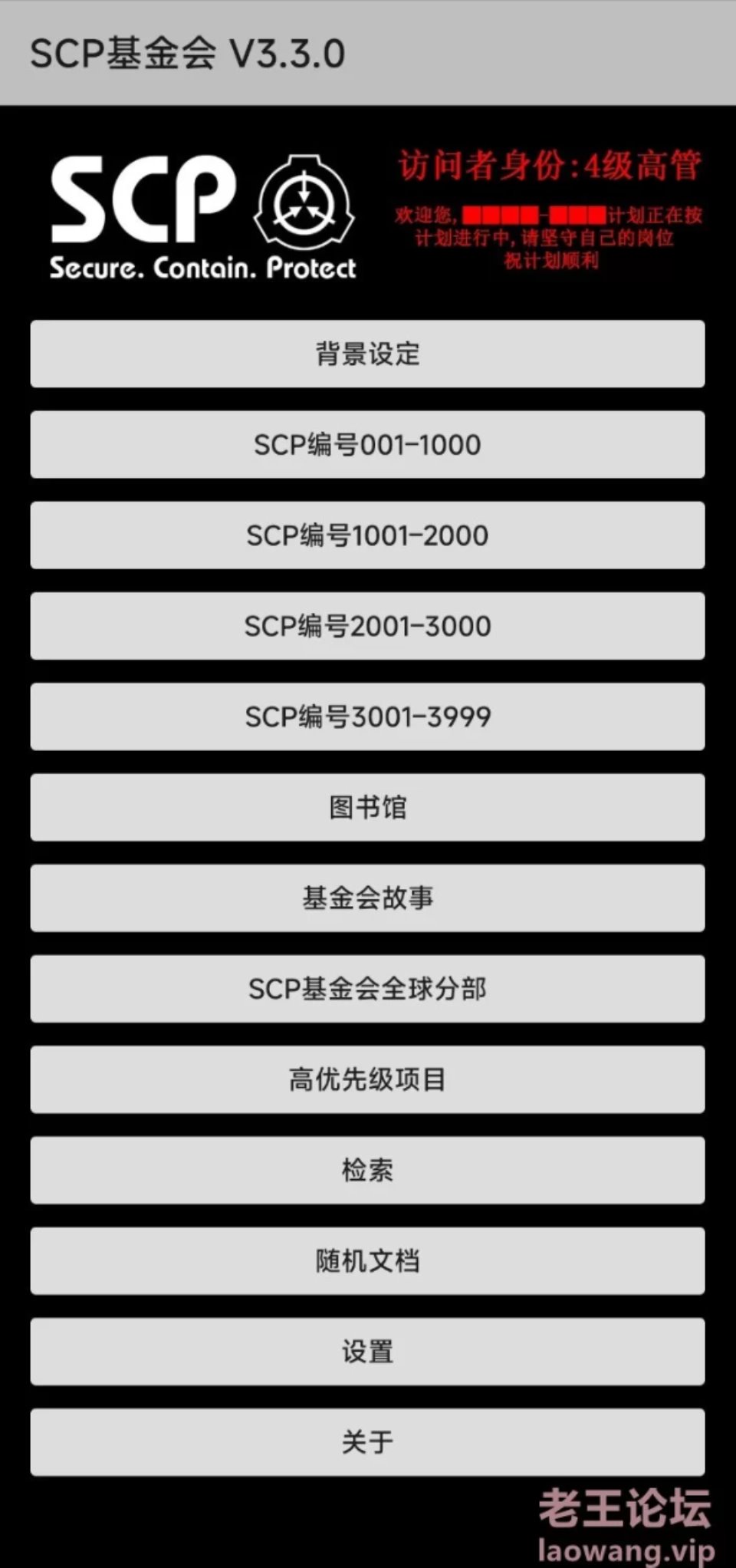The height and width of the screenshot is (1568, 736).
Task: Open the 背景设定 section
Action: point(367,354)
